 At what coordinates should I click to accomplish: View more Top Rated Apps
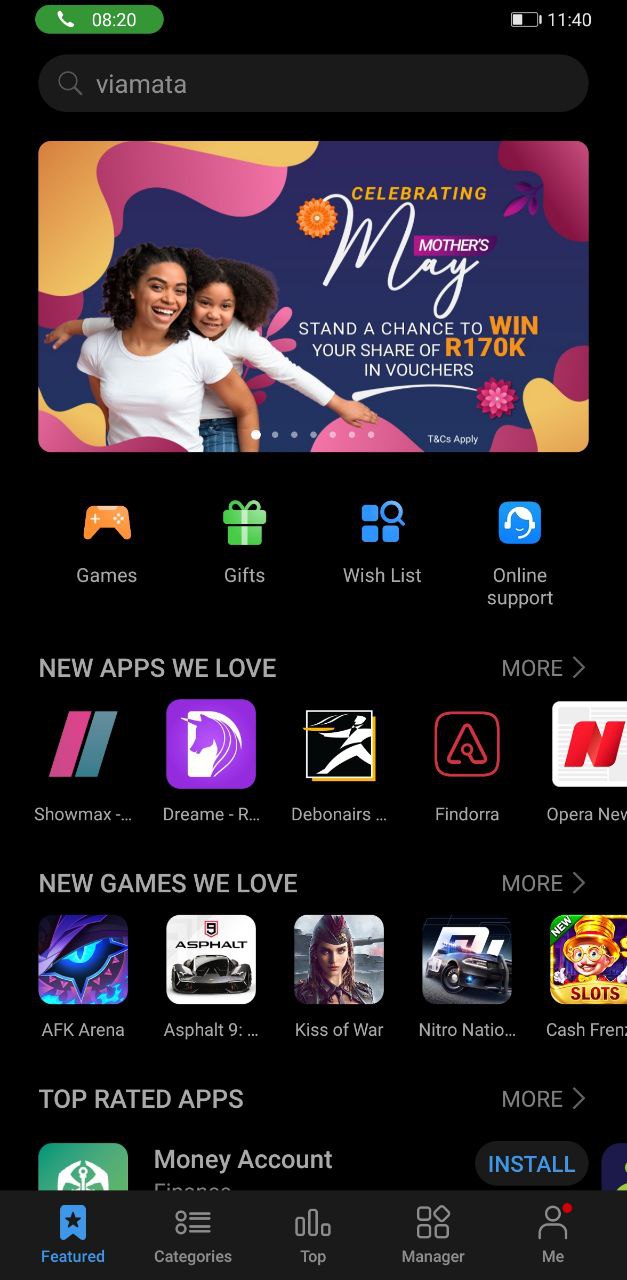click(543, 1099)
